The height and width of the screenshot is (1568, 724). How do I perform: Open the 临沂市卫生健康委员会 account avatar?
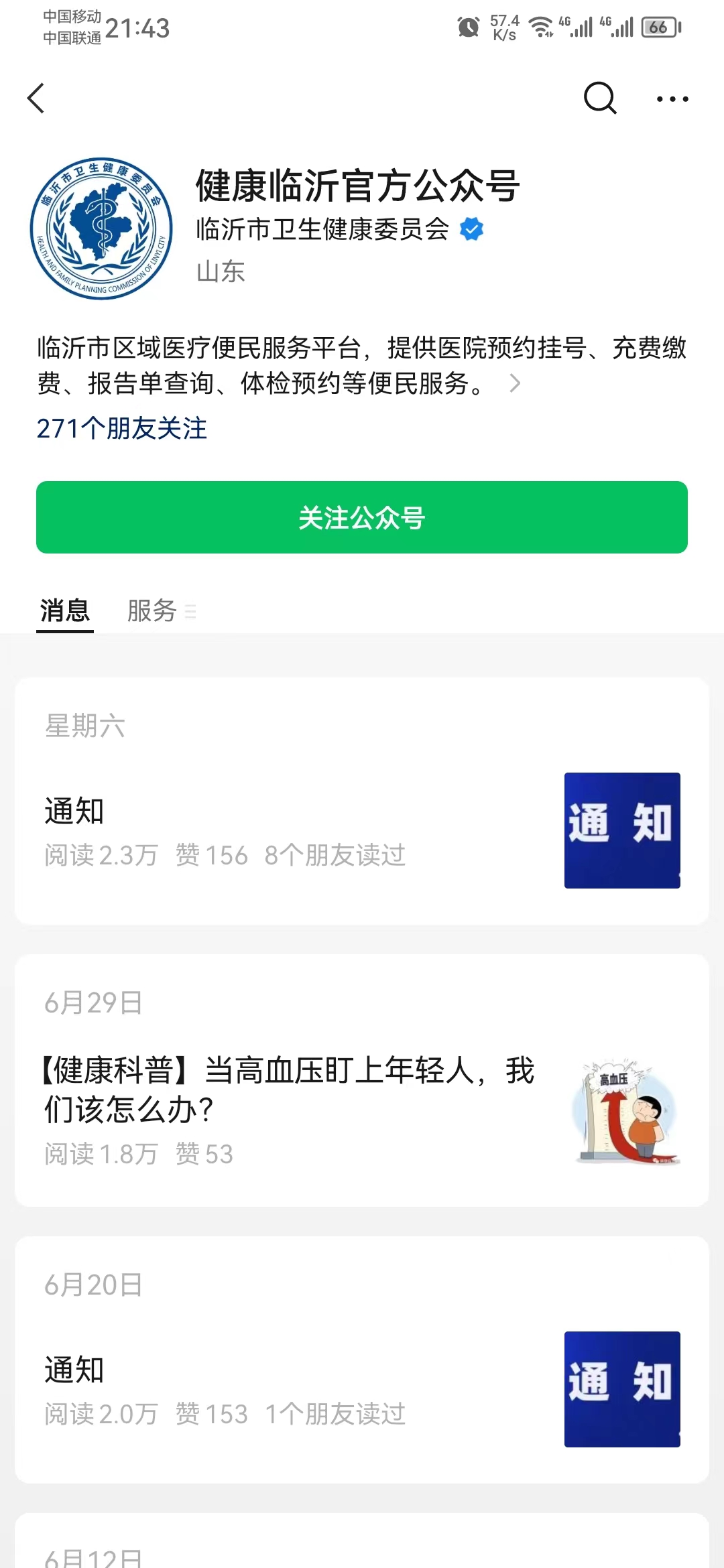(x=101, y=228)
